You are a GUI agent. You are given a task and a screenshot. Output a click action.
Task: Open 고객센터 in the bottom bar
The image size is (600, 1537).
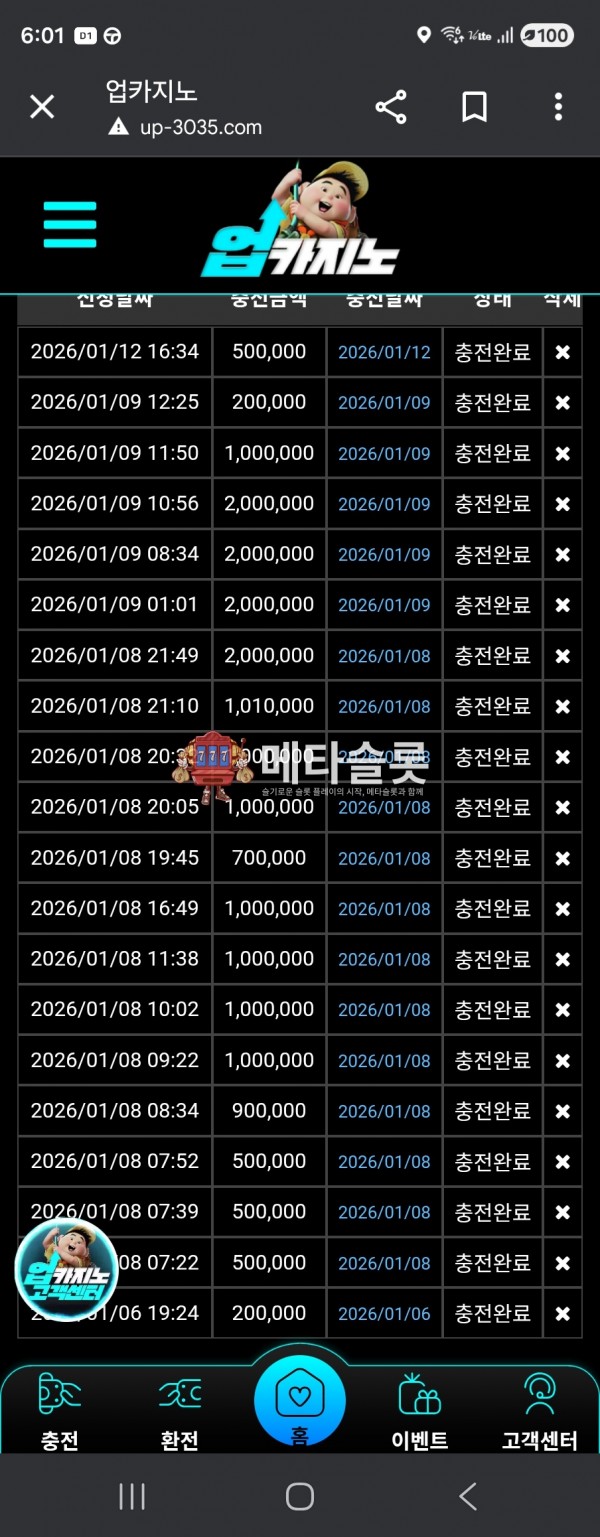coord(539,1410)
